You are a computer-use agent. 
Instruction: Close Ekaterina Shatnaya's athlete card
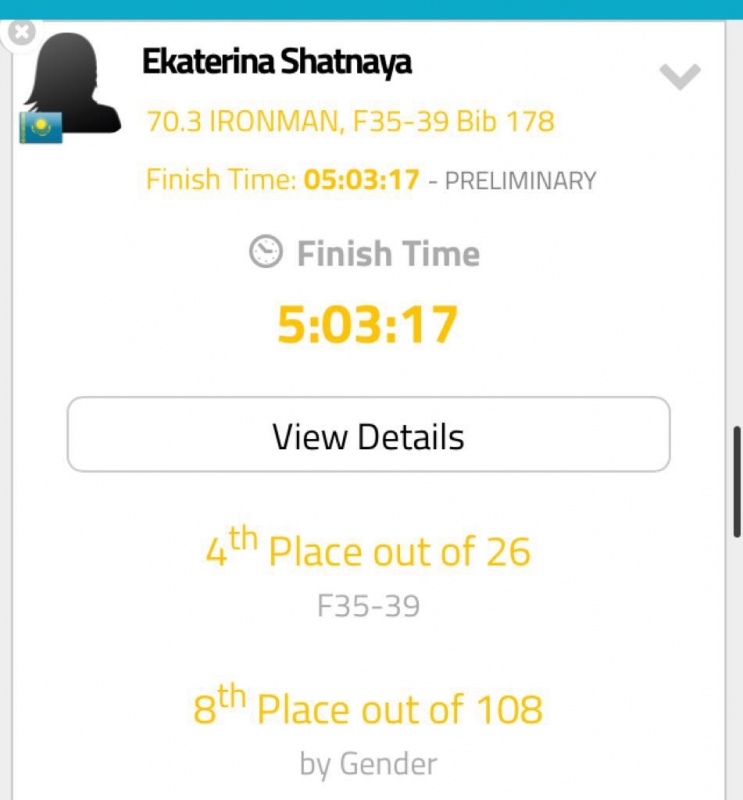point(20,32)
